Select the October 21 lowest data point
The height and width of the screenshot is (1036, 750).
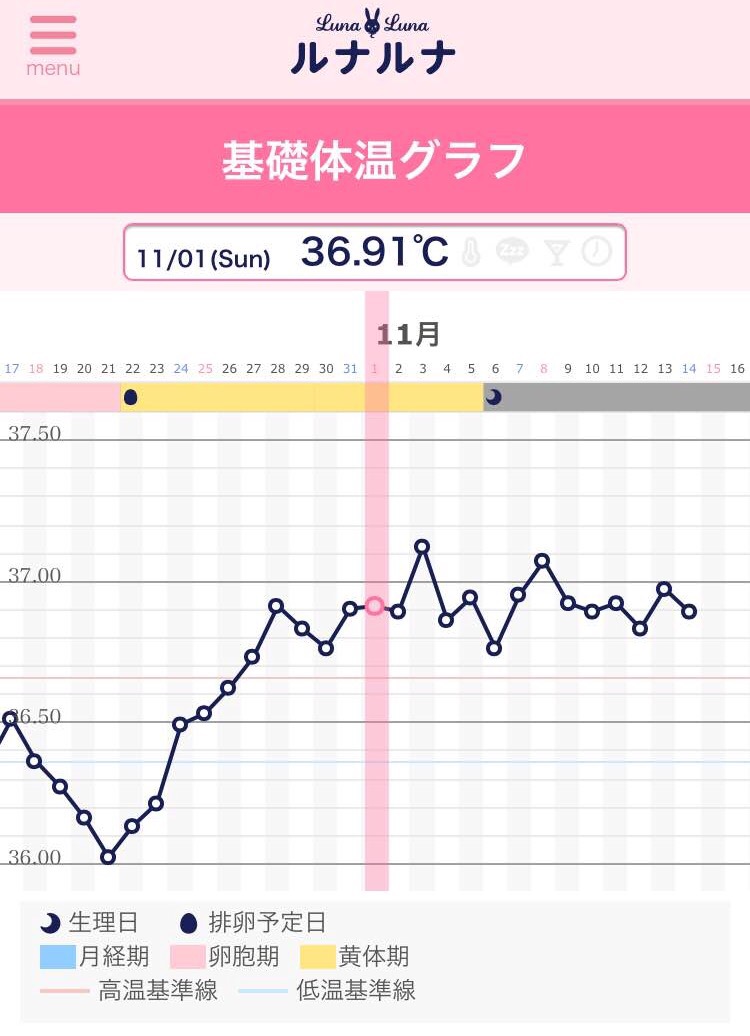pos(108,857)
